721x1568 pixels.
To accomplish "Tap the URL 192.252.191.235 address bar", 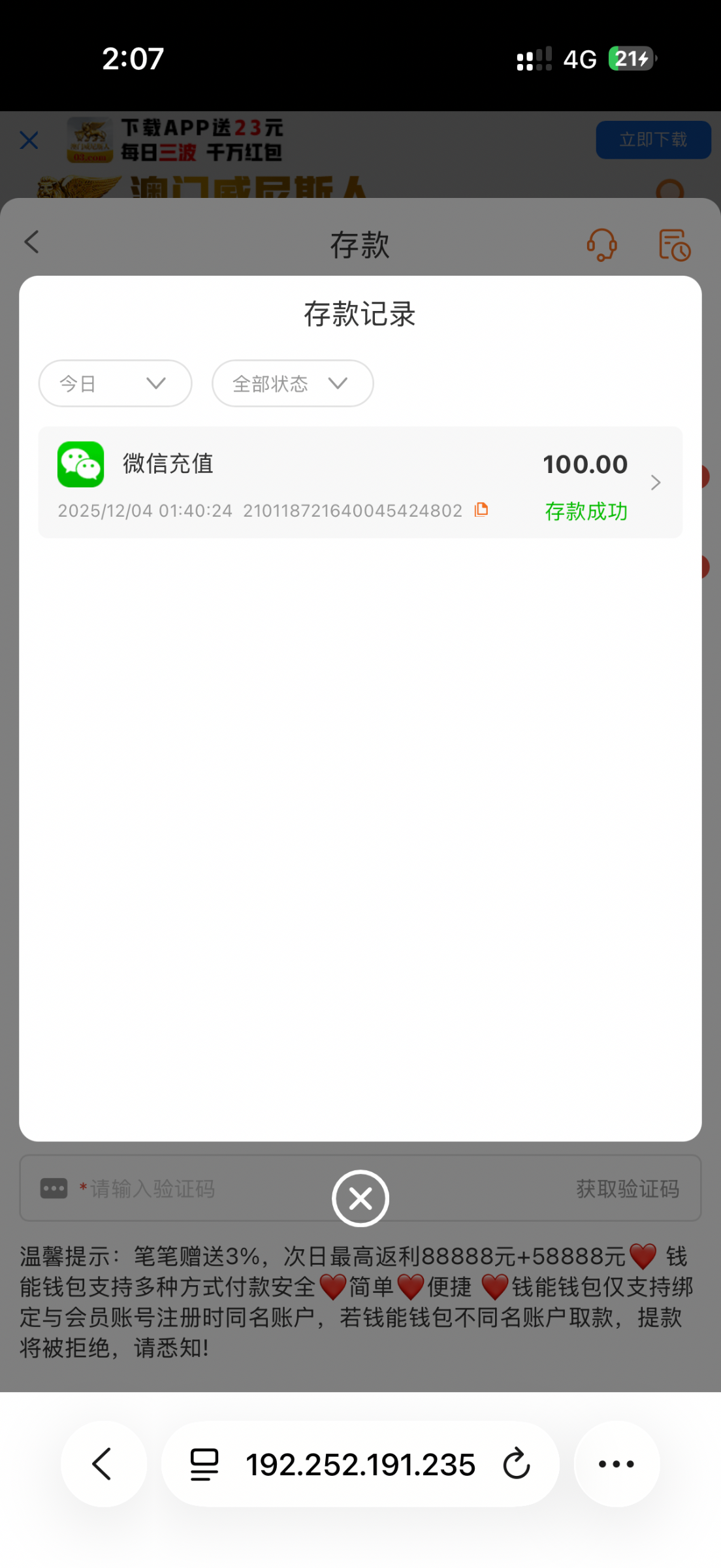I will point(360,1463).
